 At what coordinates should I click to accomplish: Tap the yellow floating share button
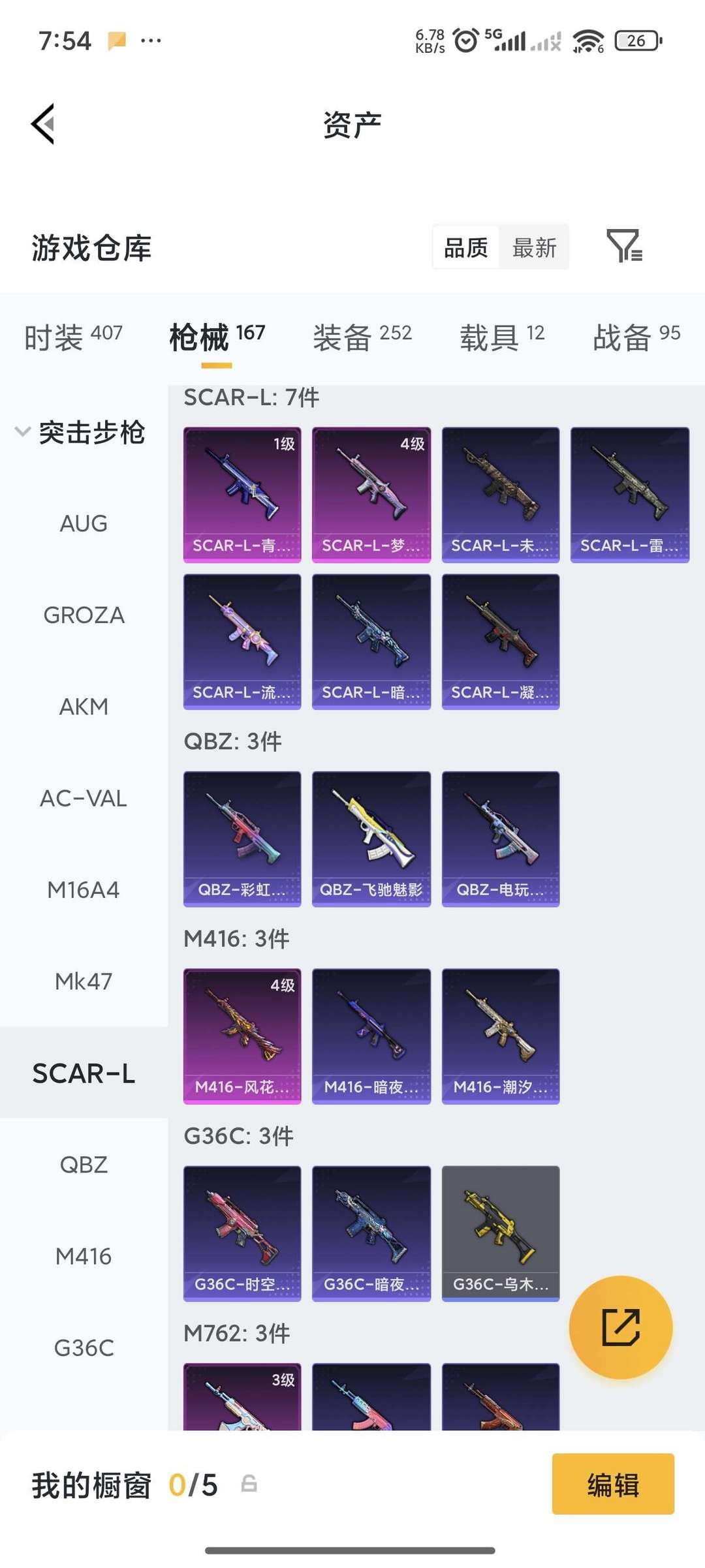pyautogui.click(x=621, y=1327)
